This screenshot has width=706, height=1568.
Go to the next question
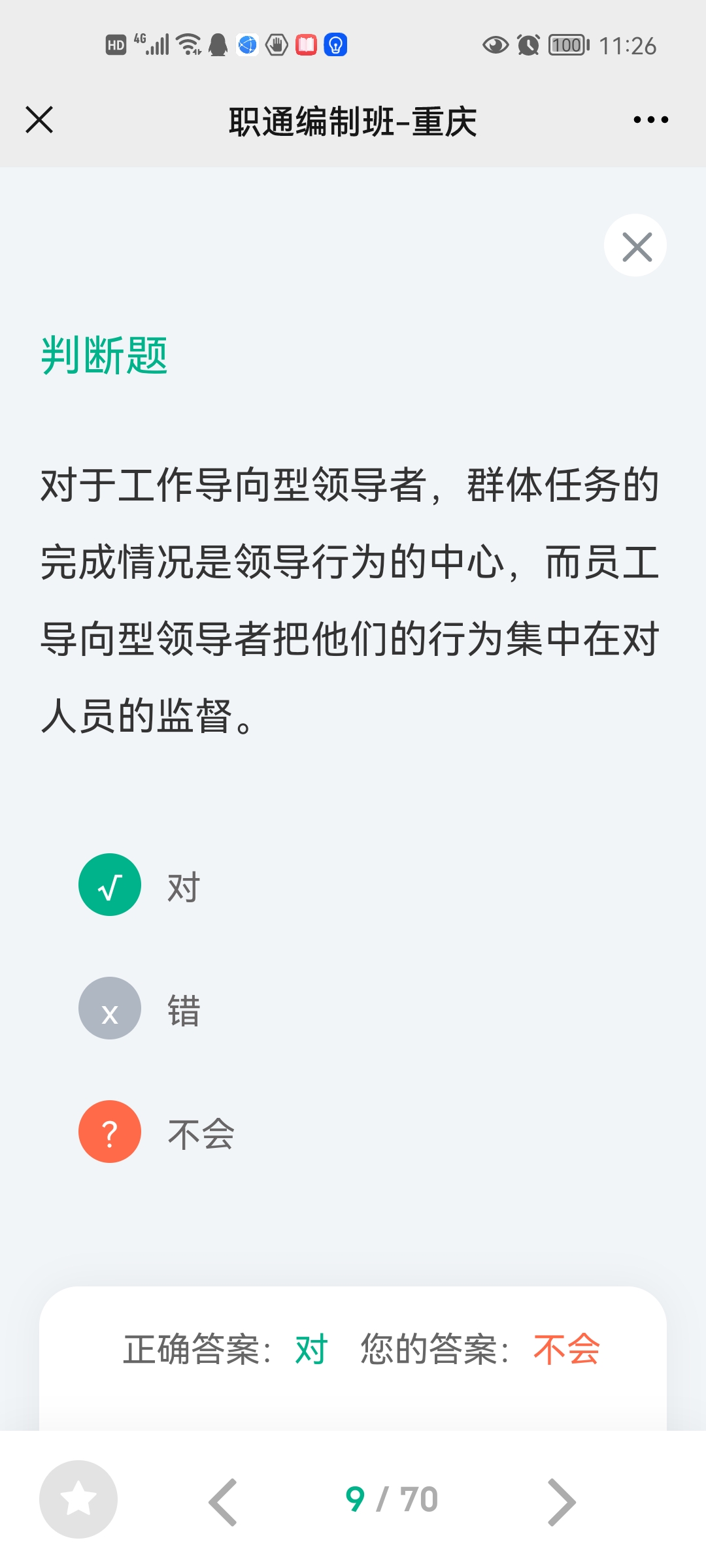pyautogui.click(x=562, y=1502)
